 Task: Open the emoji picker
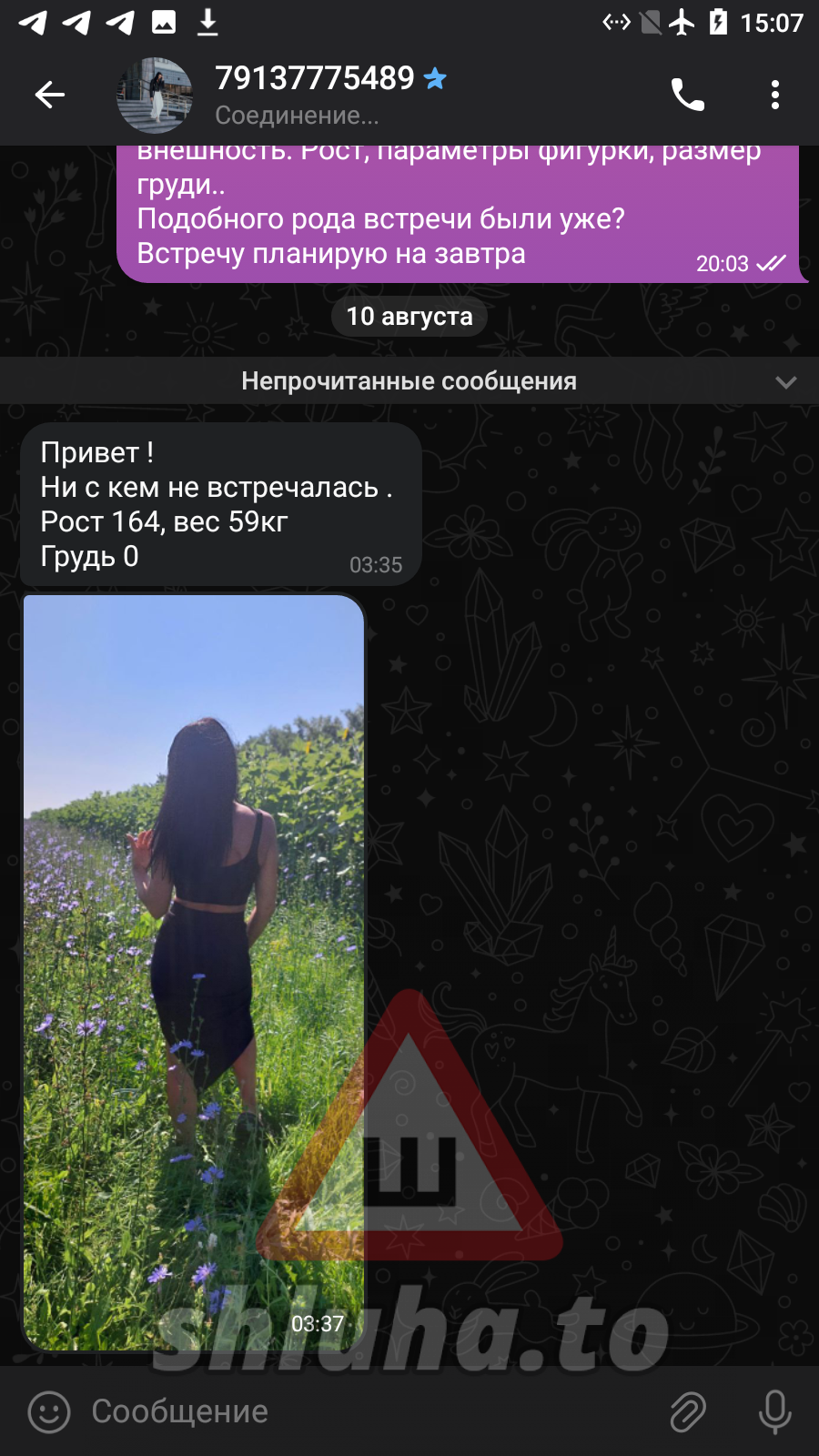[x=49, y=1411]
